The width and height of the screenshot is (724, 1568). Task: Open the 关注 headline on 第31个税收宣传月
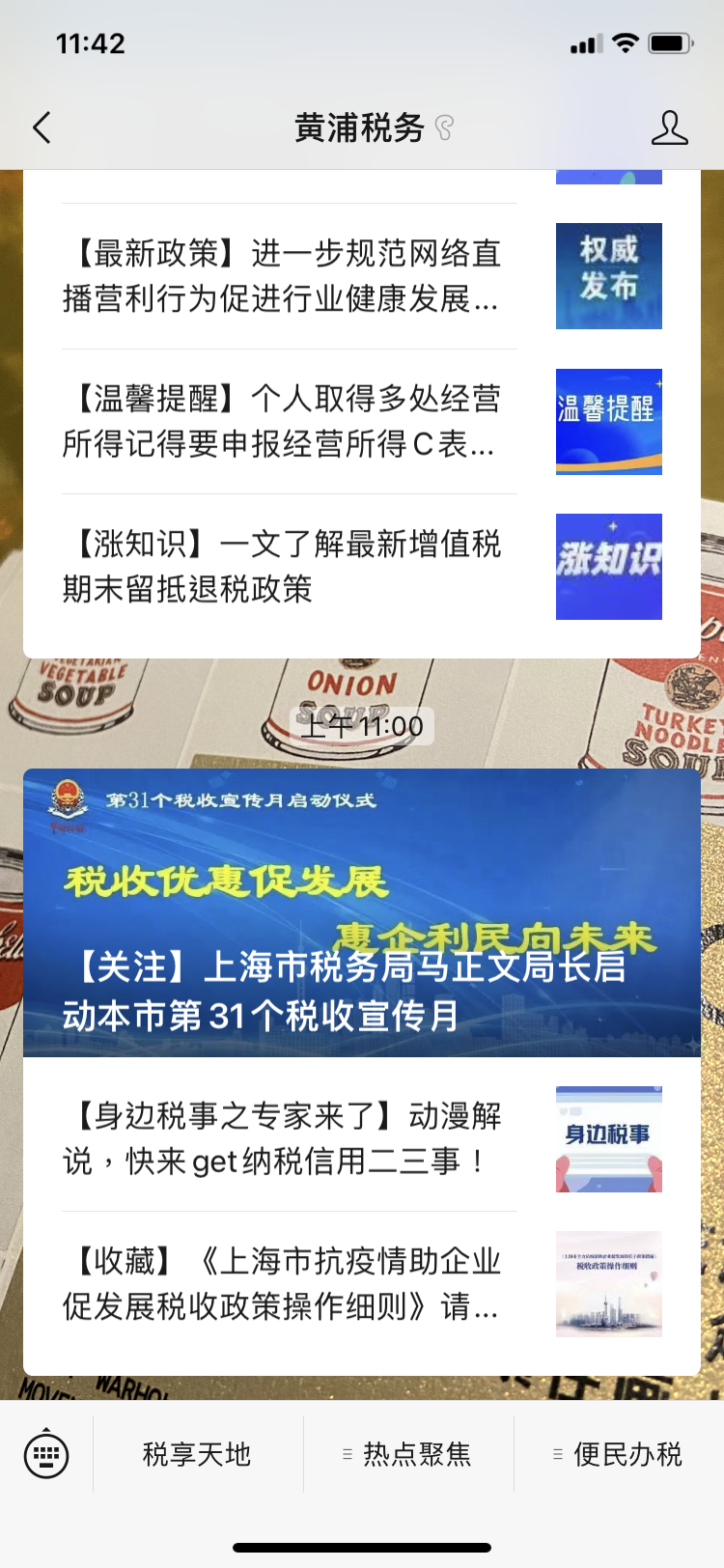click(x=362, y=912)
